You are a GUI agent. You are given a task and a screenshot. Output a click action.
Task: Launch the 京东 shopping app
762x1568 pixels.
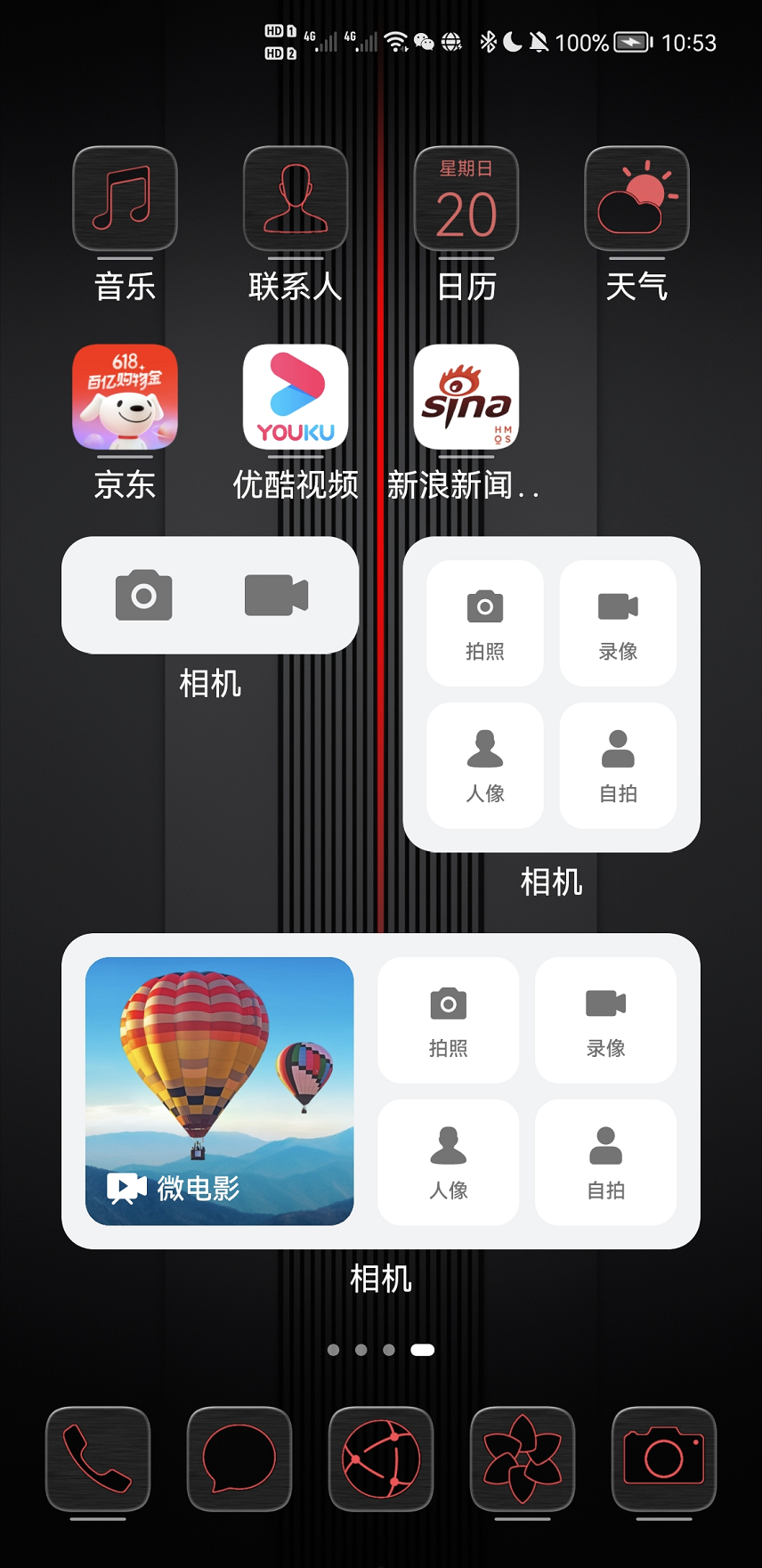click(125, 397)
